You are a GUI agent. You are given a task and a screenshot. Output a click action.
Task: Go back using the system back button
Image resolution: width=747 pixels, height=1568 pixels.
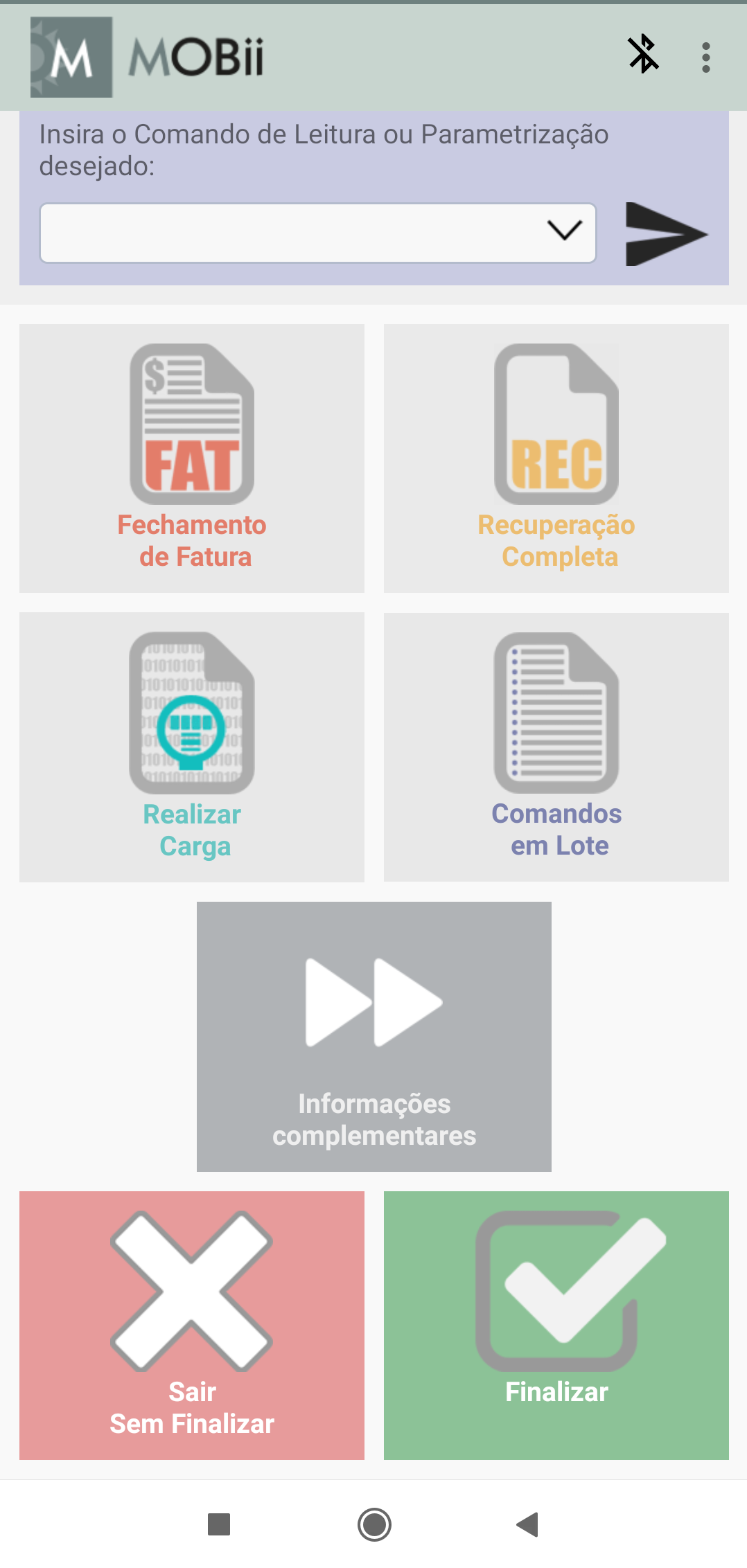[528, 1524]
